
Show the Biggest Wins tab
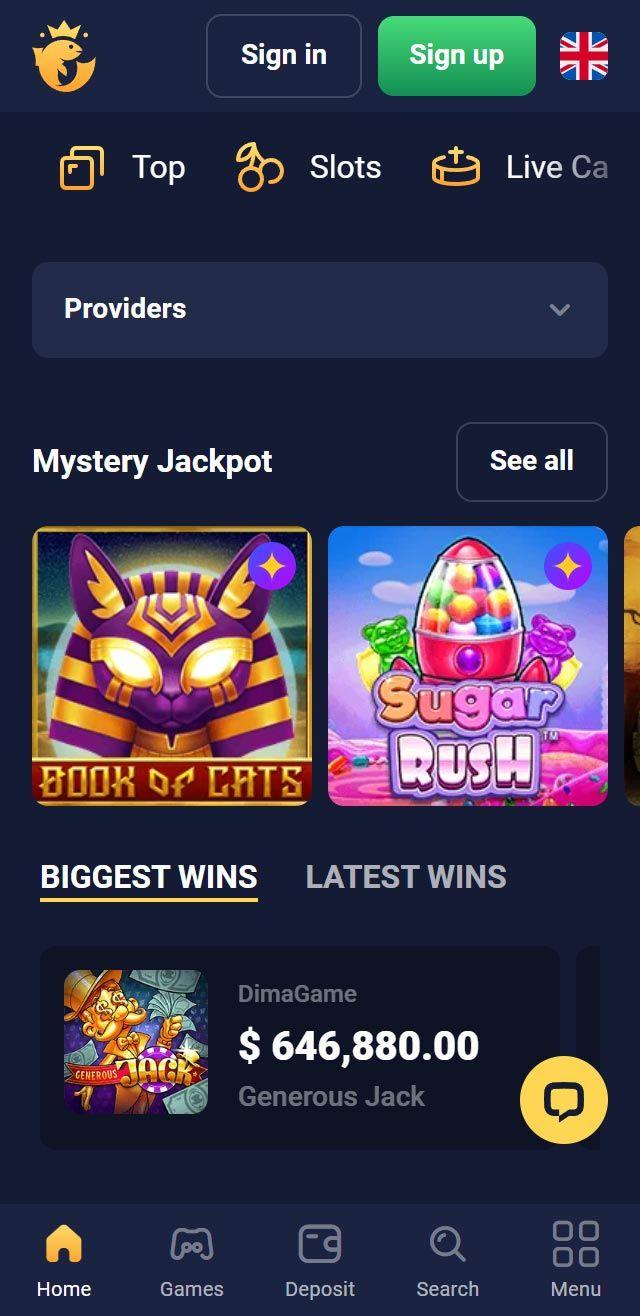[149, 877]
